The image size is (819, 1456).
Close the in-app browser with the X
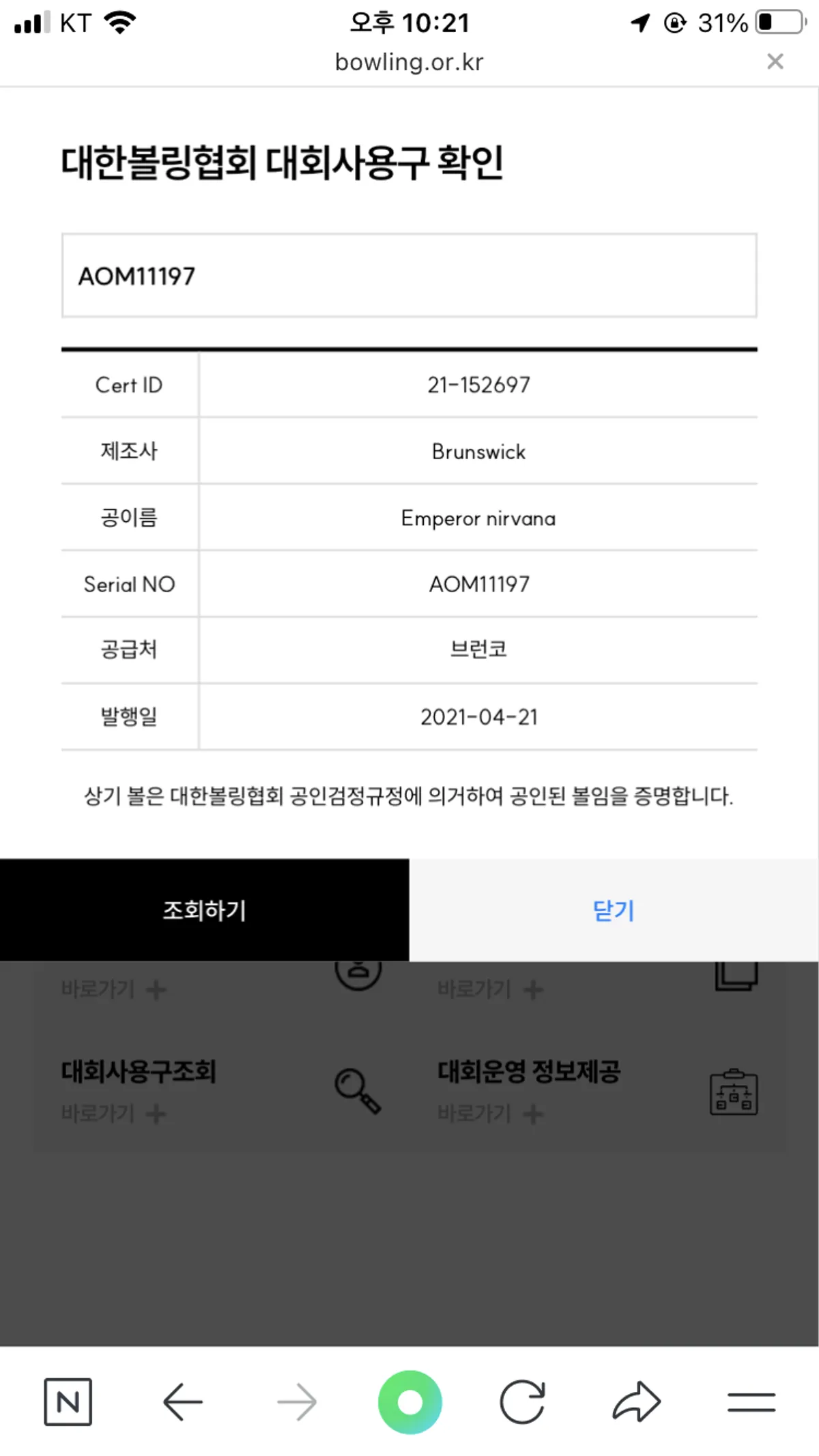pyautogui.click(x=775, y=61)
